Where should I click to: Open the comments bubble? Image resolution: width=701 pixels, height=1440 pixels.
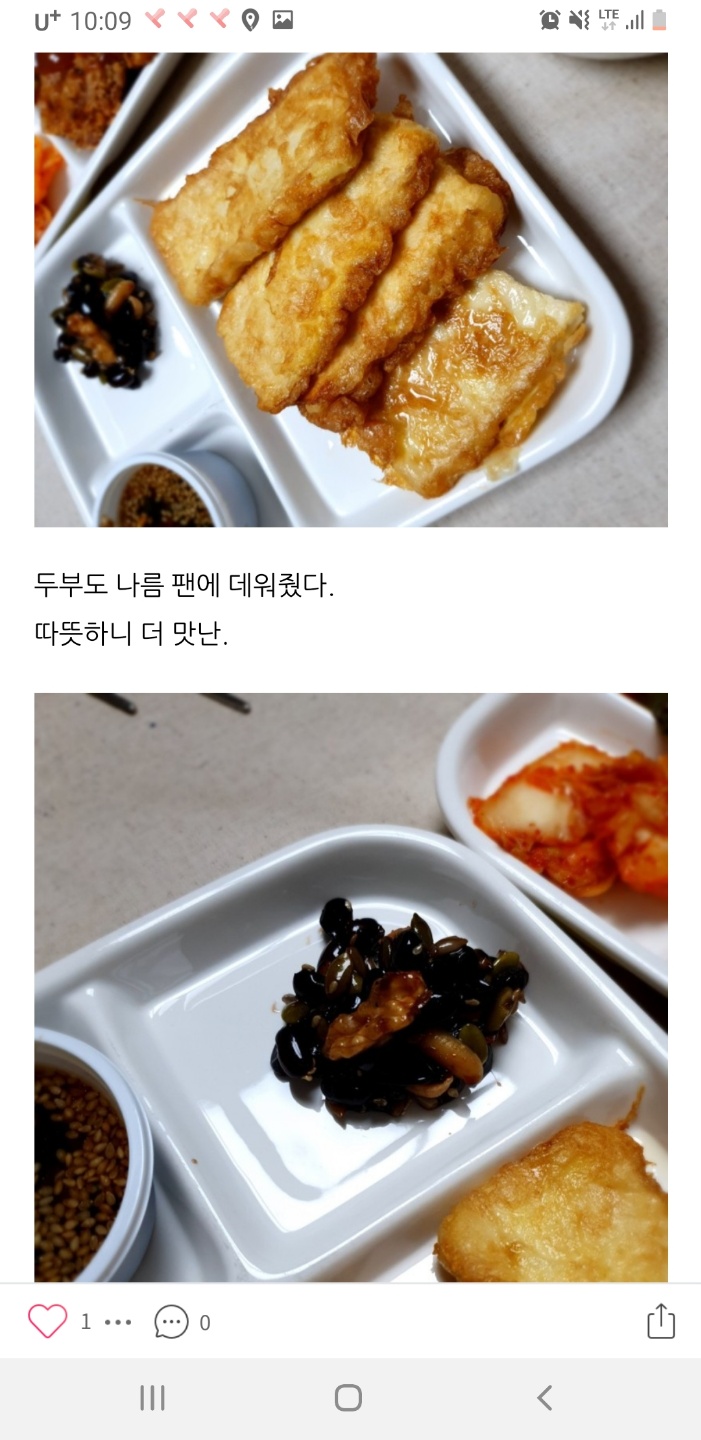tap(171, 1322)
